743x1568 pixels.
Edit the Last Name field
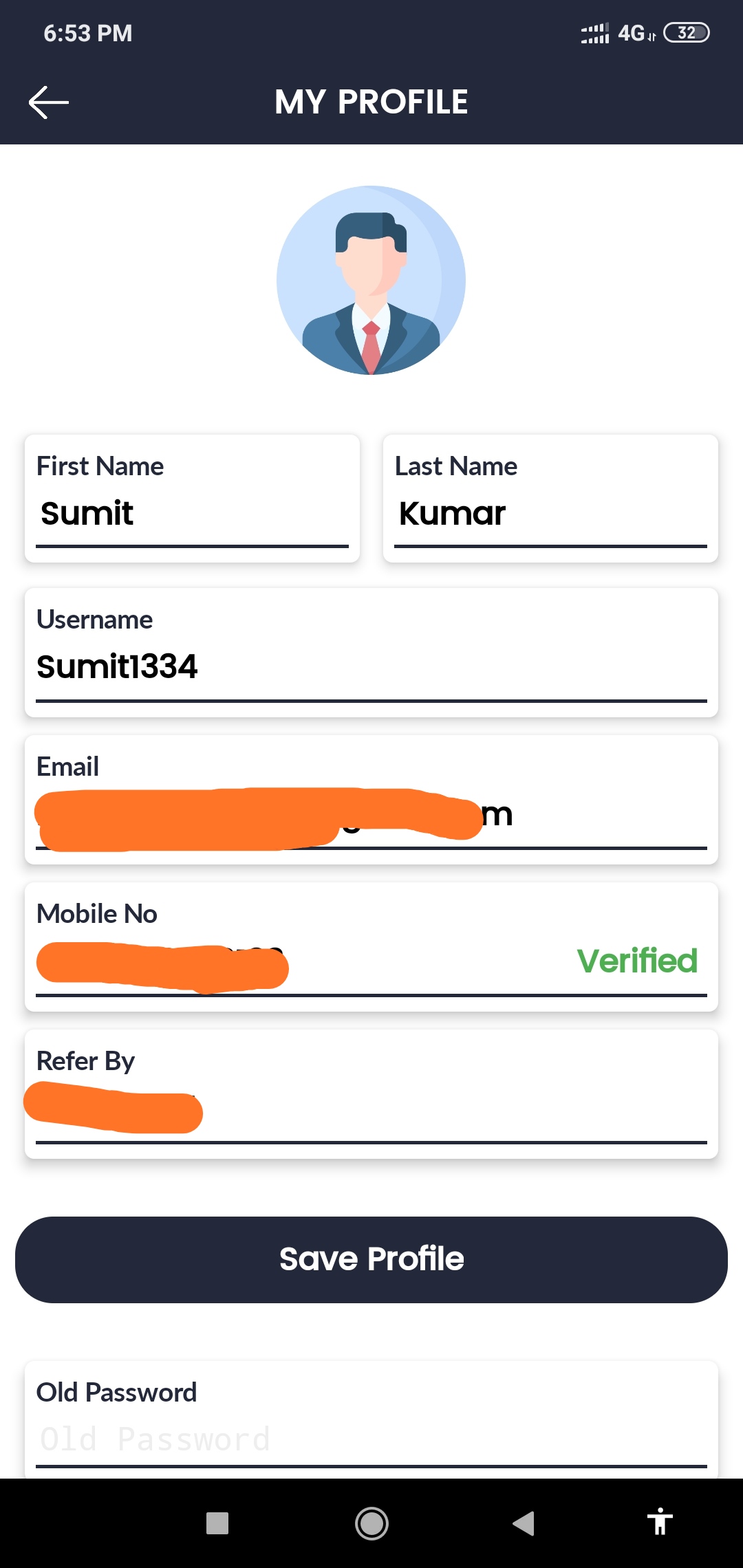click(x=550, y=514)
